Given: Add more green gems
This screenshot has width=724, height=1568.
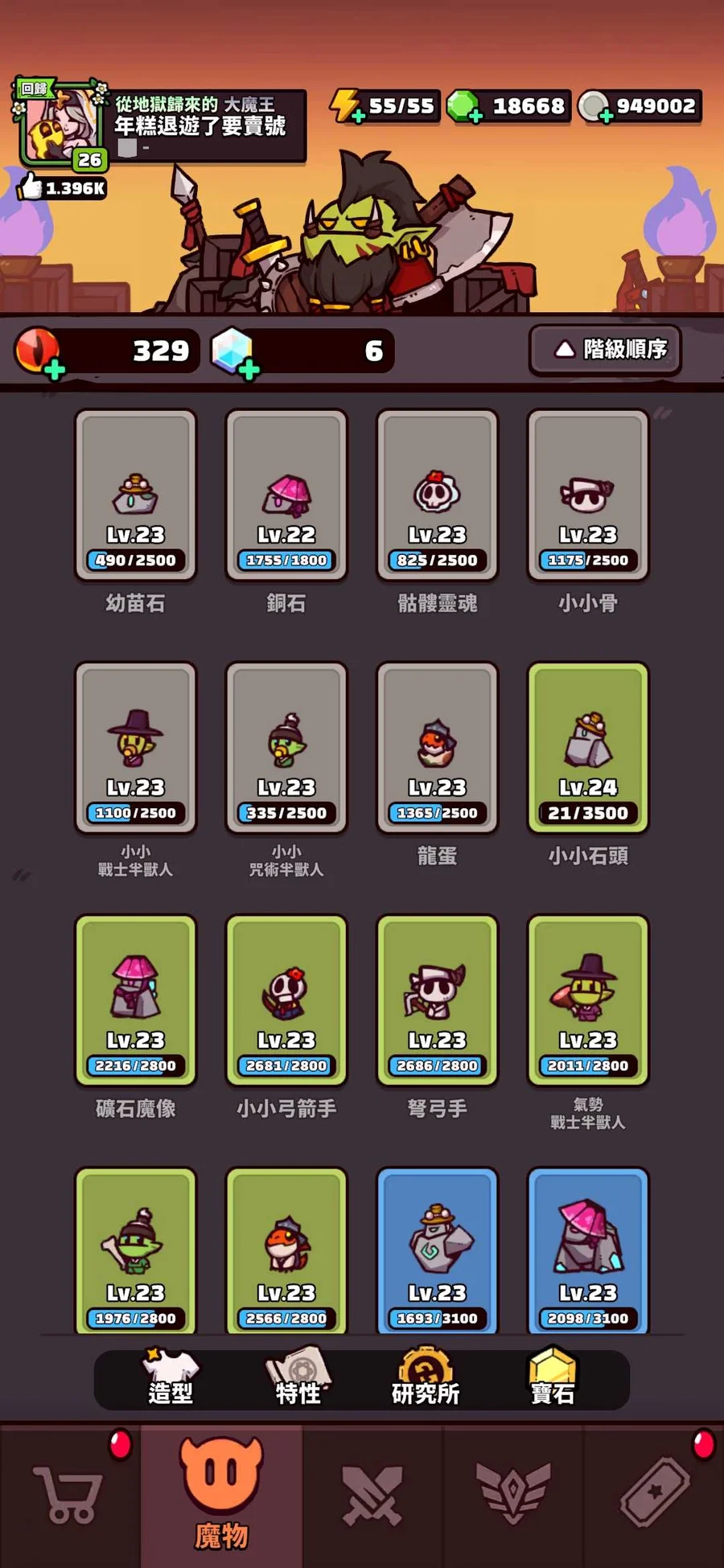Looking at the screenshot, I should [x=475, y=117].
